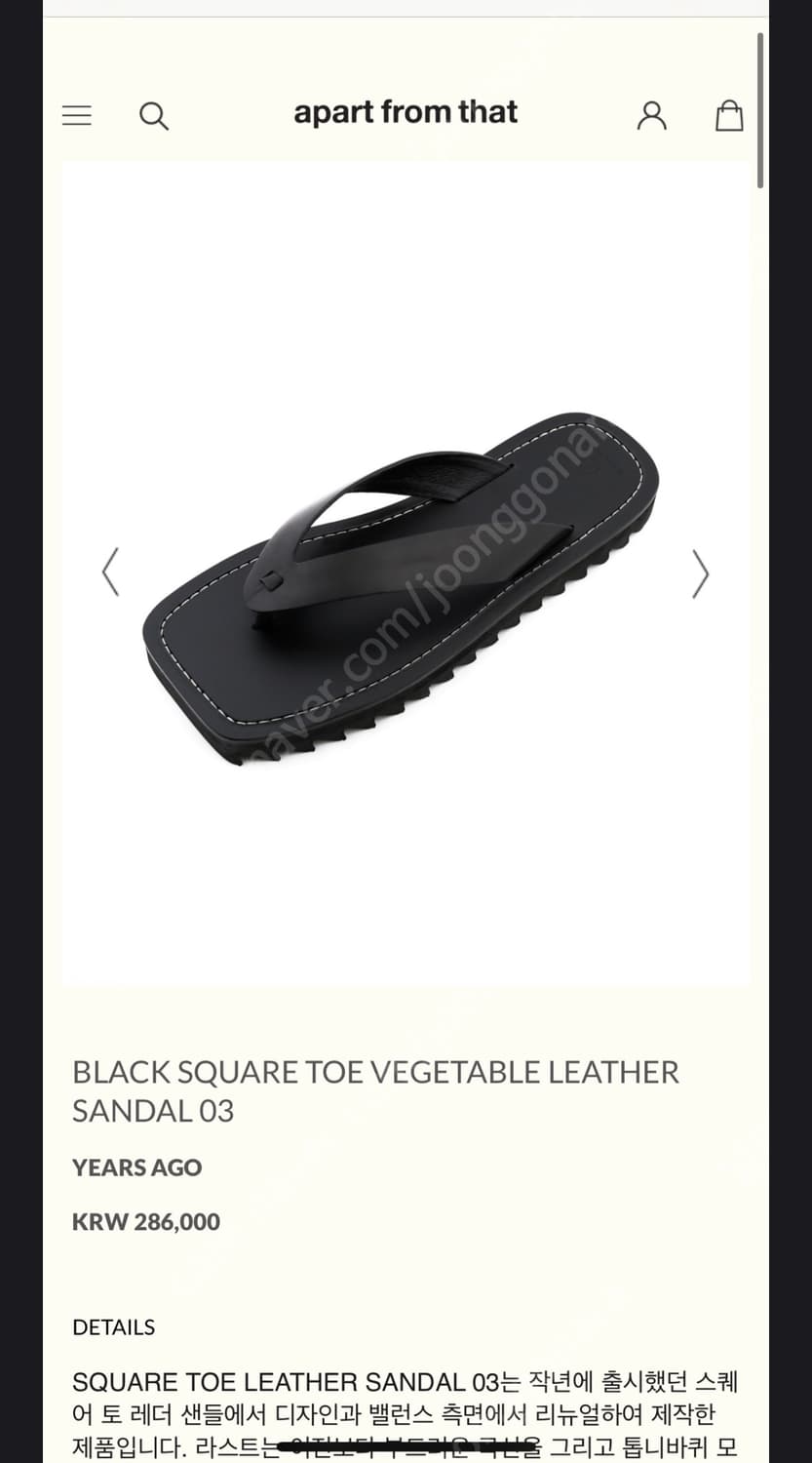Viewport: 812px width, 1463px height.
Task: Enlarge the black sandal product photo
Action: [406, 573]
